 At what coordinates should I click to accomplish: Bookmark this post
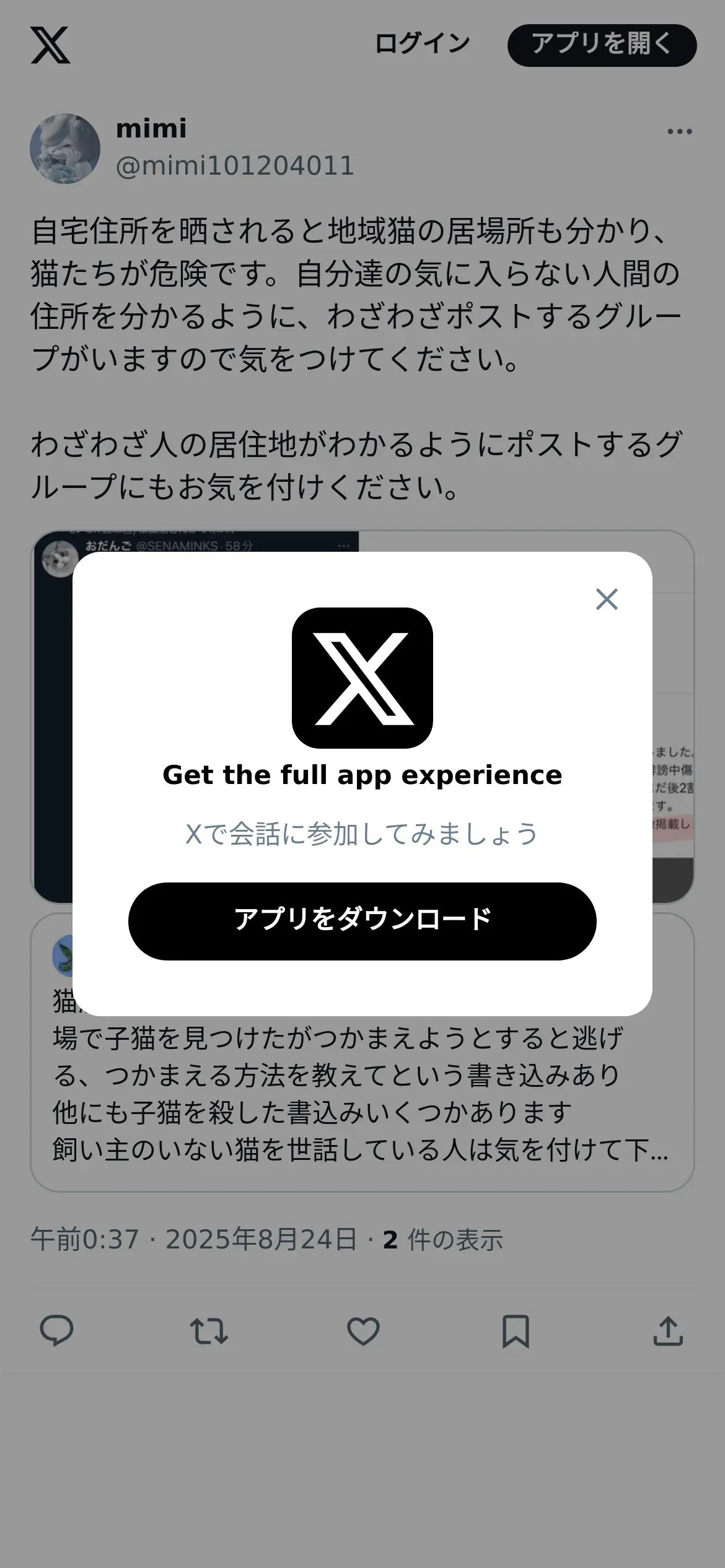pyautogui.click(x=516, y=1331)
